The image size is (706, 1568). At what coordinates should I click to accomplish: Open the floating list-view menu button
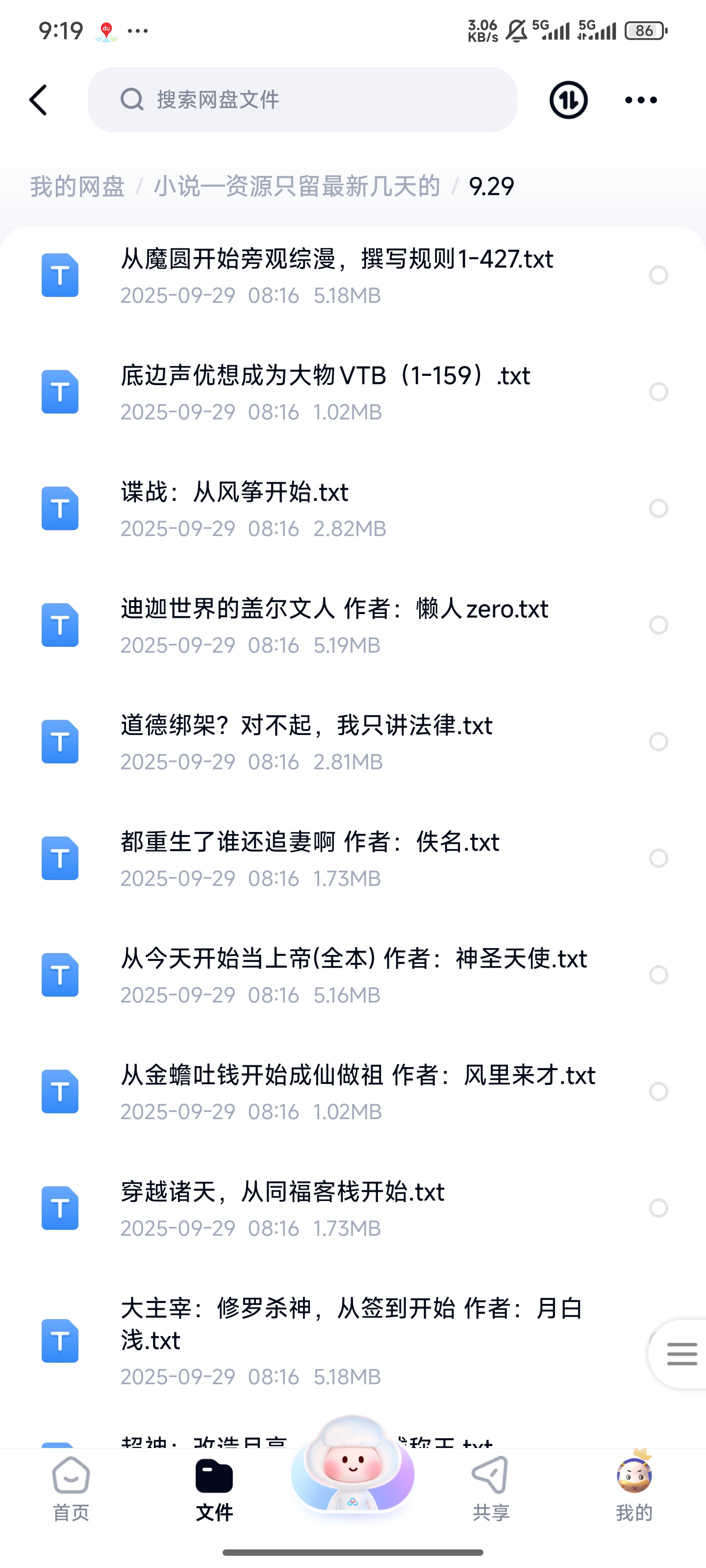(681, 1354)
